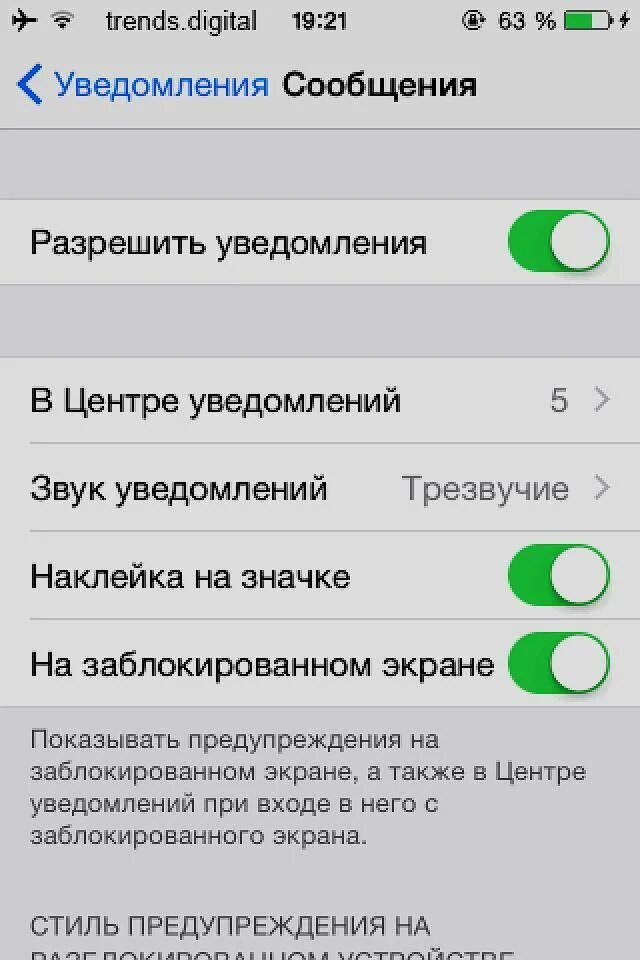Viewport: 640px width, 960px height.
Task: Open Звук уведомлений sound picker
Action: pyautogui.click(x=320, y=489)
